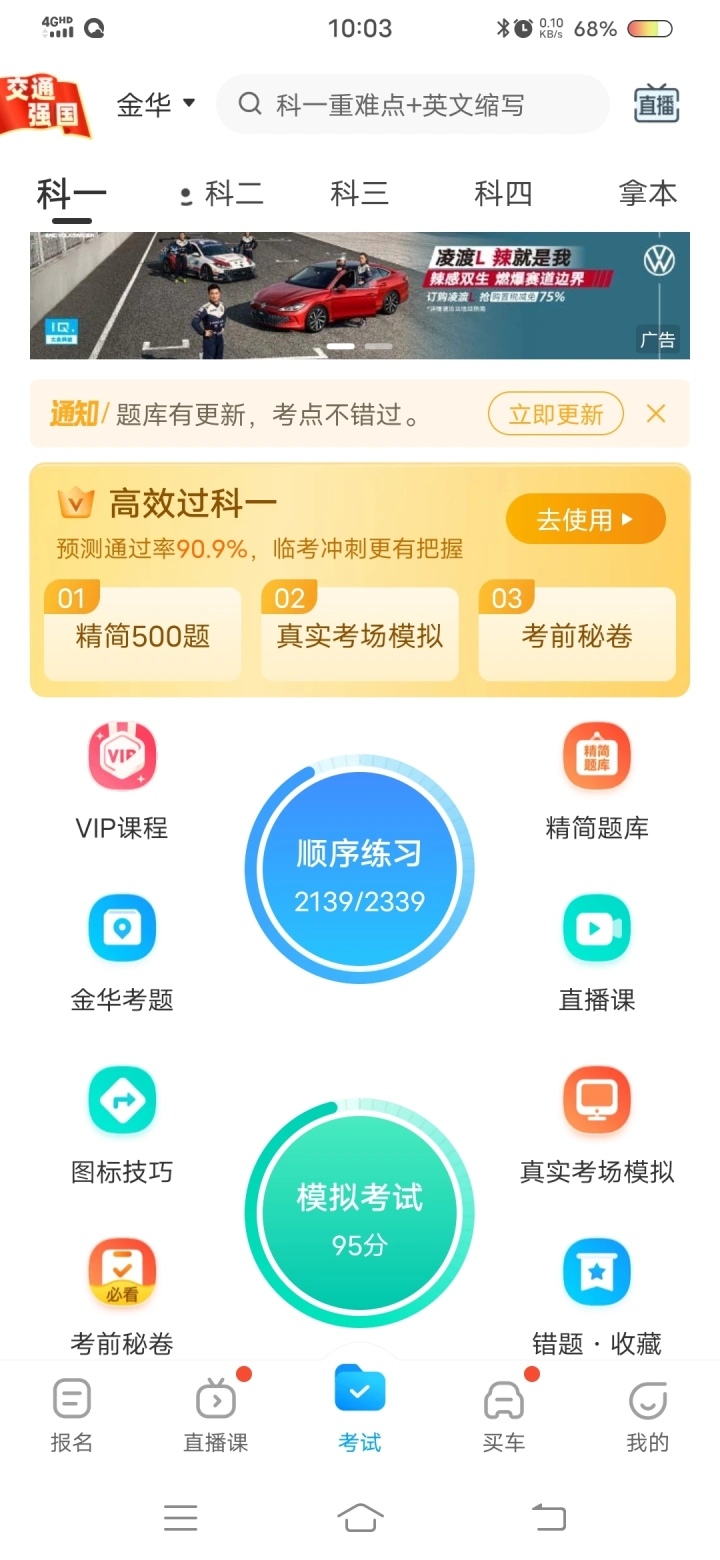Open VIP课程
This screenshot has height=1560, width=720.
click(x=122, y=781)
